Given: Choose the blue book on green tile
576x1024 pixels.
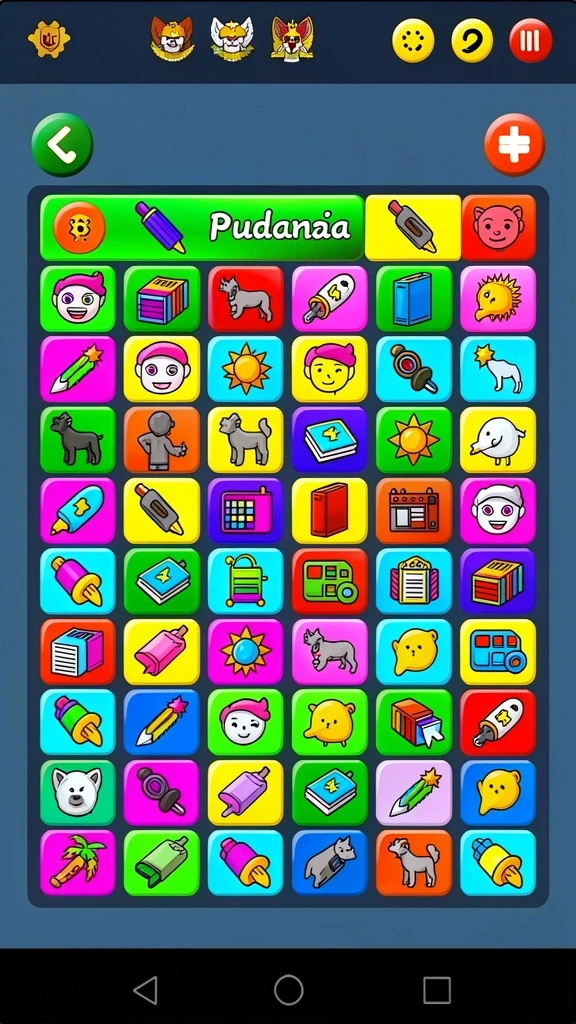Looking at the screenshot, I should point(413,298).
